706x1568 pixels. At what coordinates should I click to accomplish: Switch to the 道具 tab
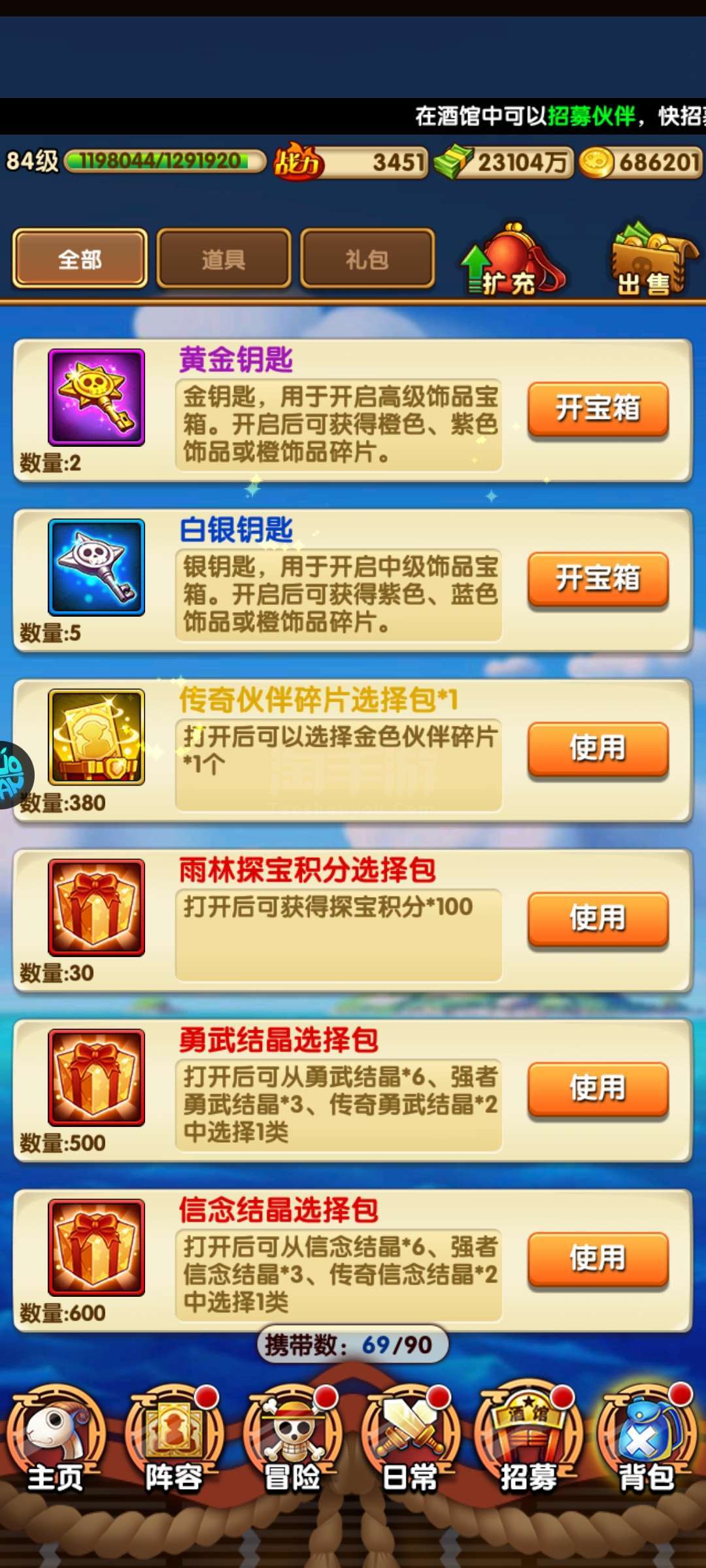coord(224,259)
